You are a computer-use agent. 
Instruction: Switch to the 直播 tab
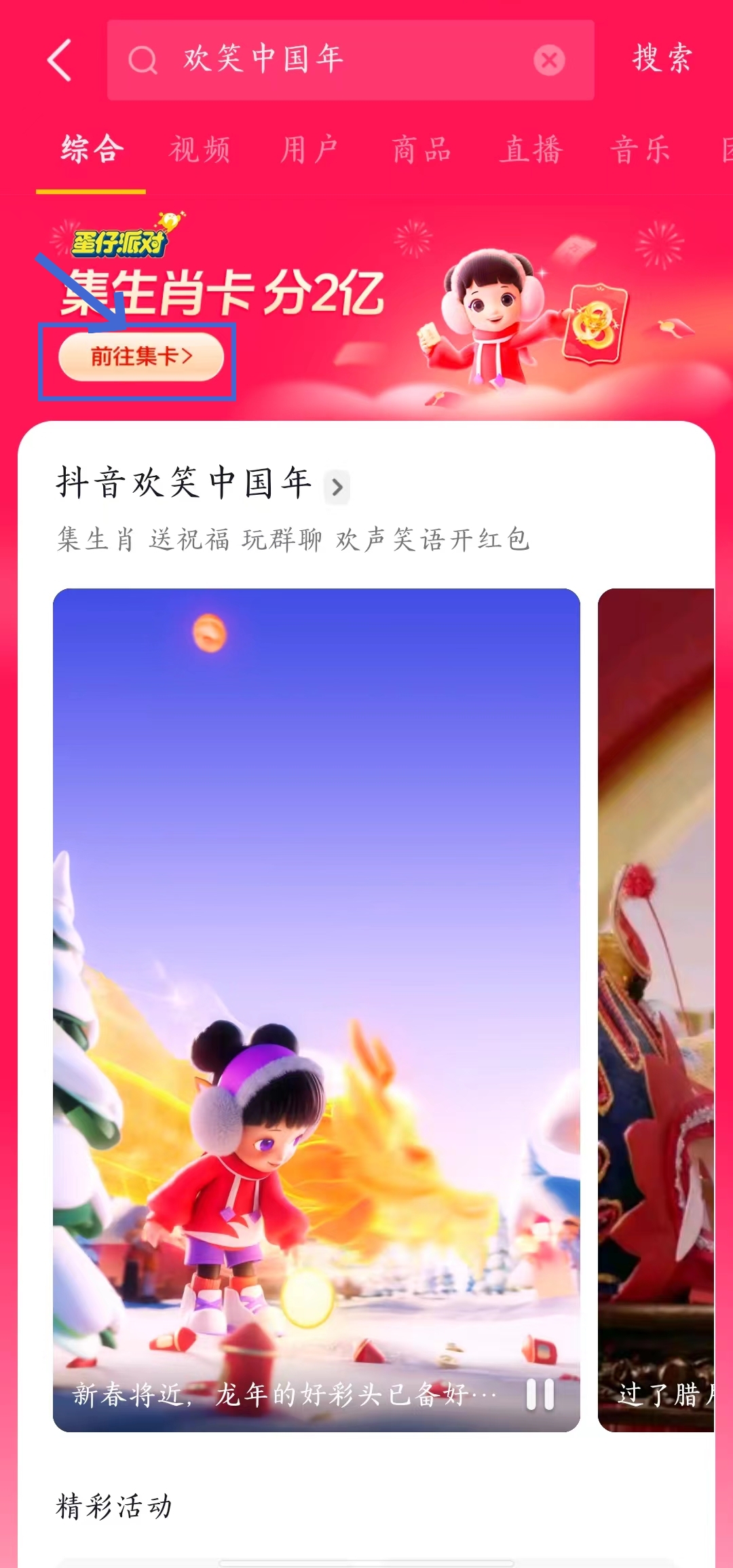(x=531, y=149)
